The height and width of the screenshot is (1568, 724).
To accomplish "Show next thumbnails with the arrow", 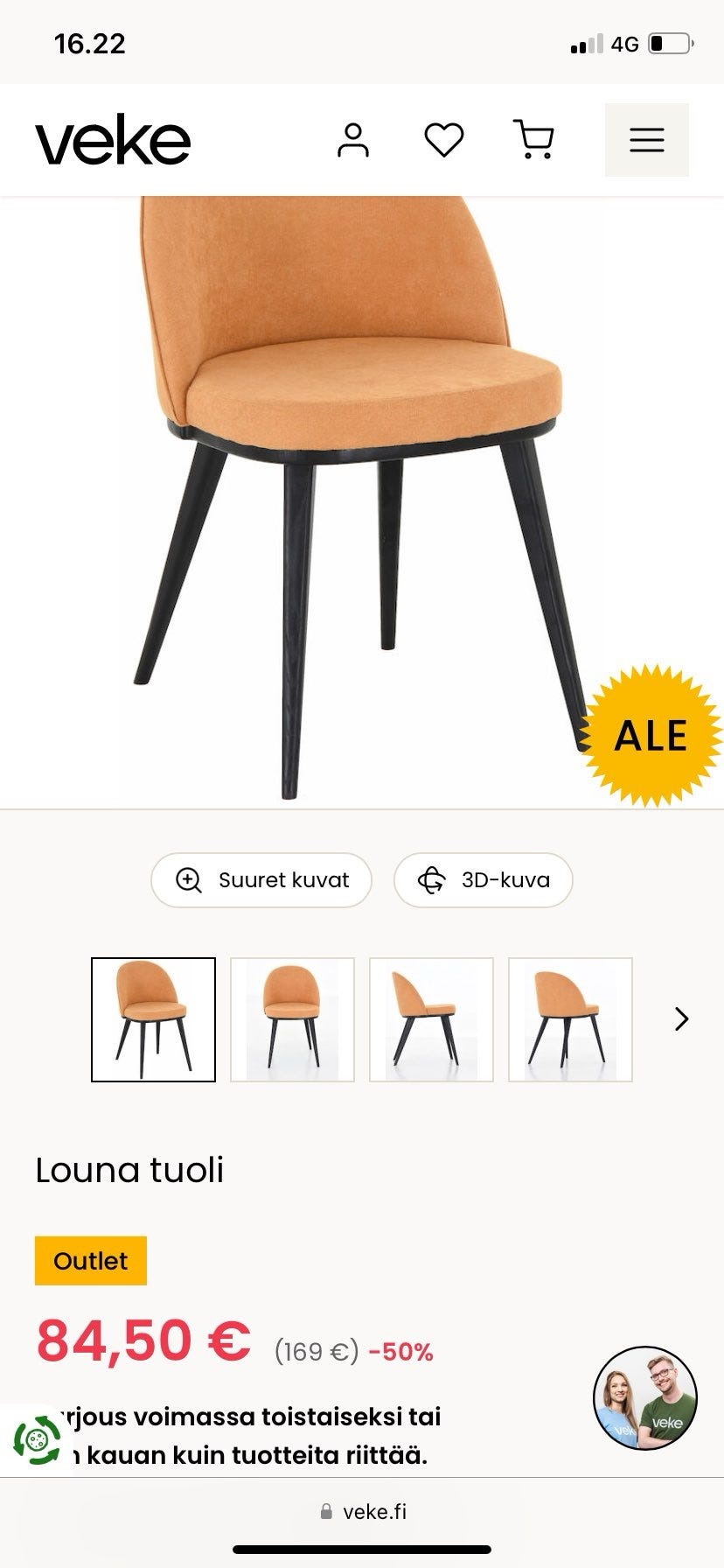I will 682,1018.
